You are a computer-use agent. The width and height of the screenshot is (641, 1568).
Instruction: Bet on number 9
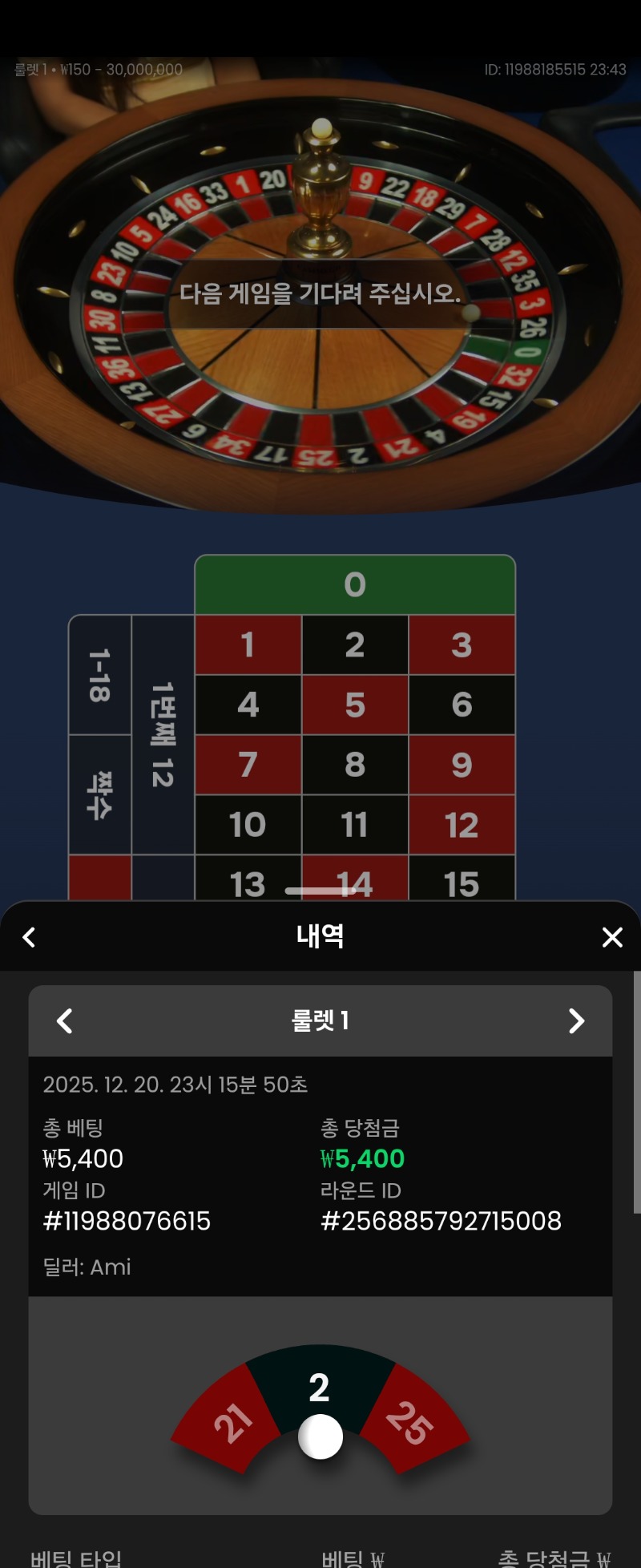[x=462, y=765]
